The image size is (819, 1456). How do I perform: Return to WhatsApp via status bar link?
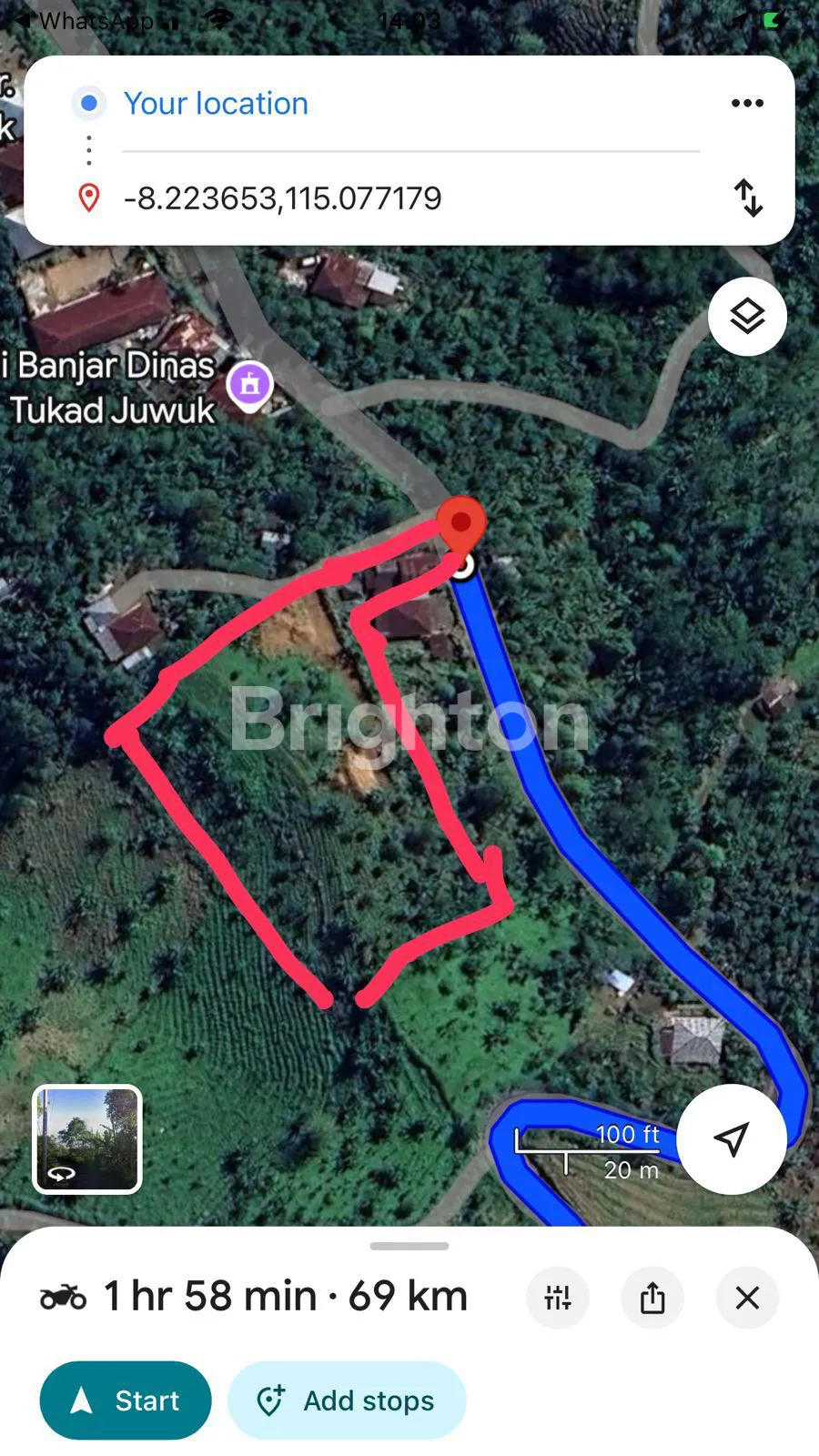(x=86, y=20)
